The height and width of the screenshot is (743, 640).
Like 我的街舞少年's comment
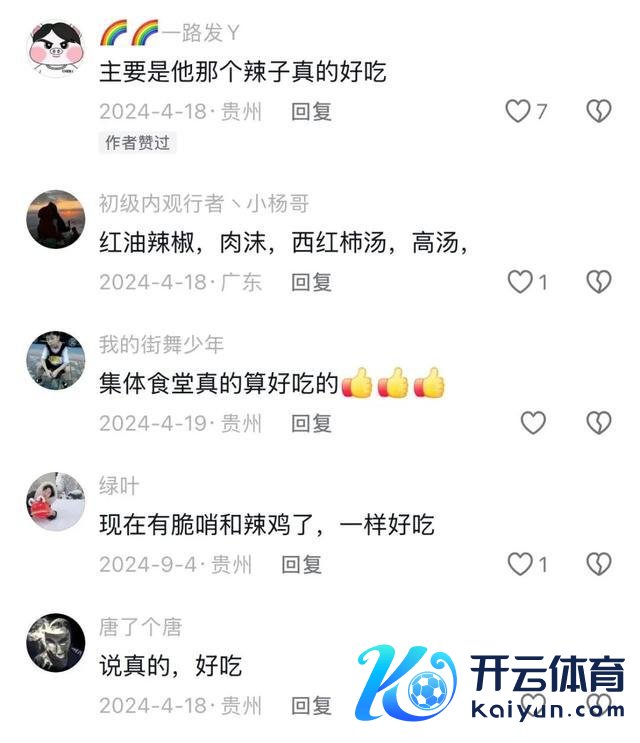coord(533,423)
